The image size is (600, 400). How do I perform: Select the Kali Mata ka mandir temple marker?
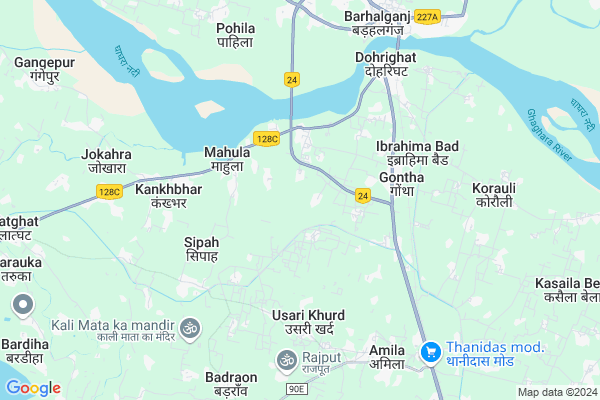191,327
